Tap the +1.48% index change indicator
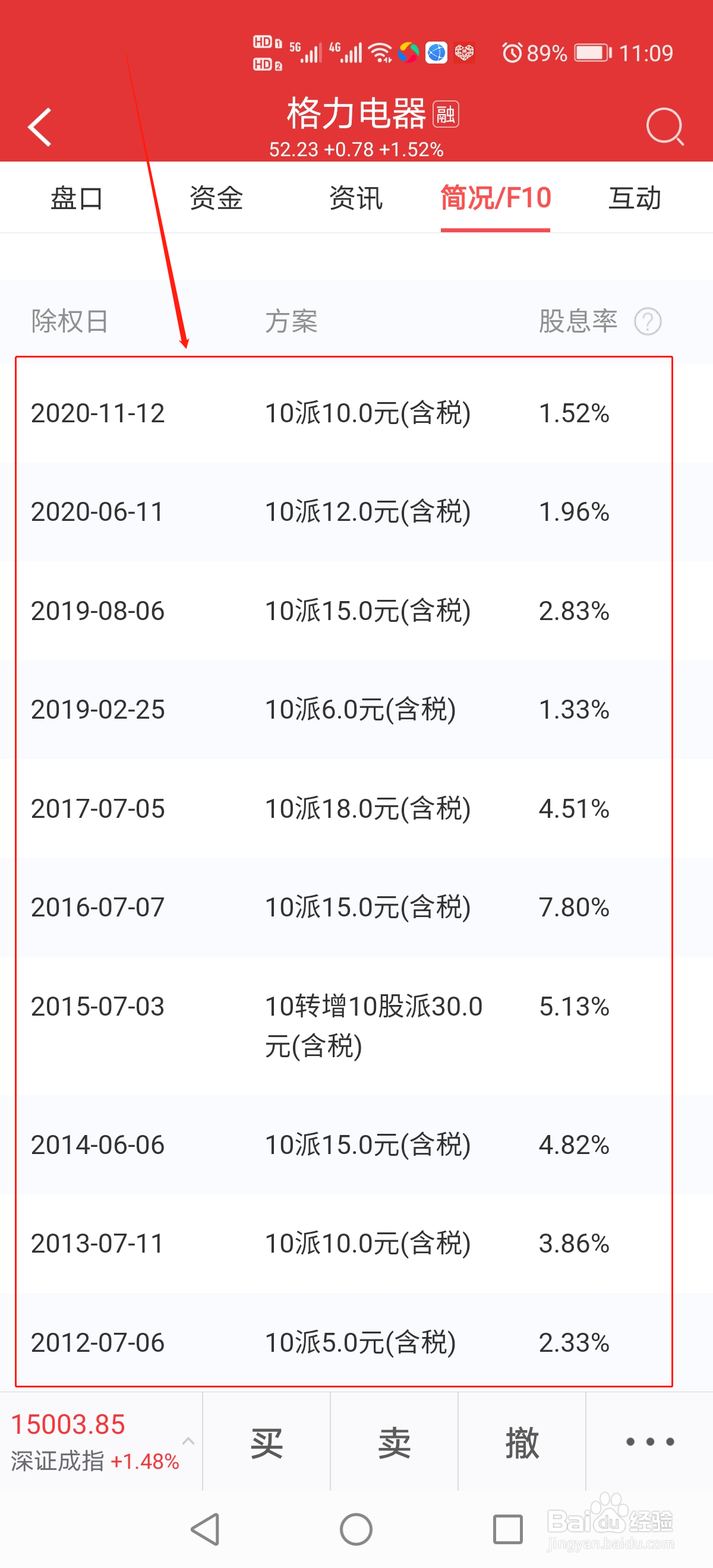Viewport: 713px width, 1568px height. (144, 1462)
